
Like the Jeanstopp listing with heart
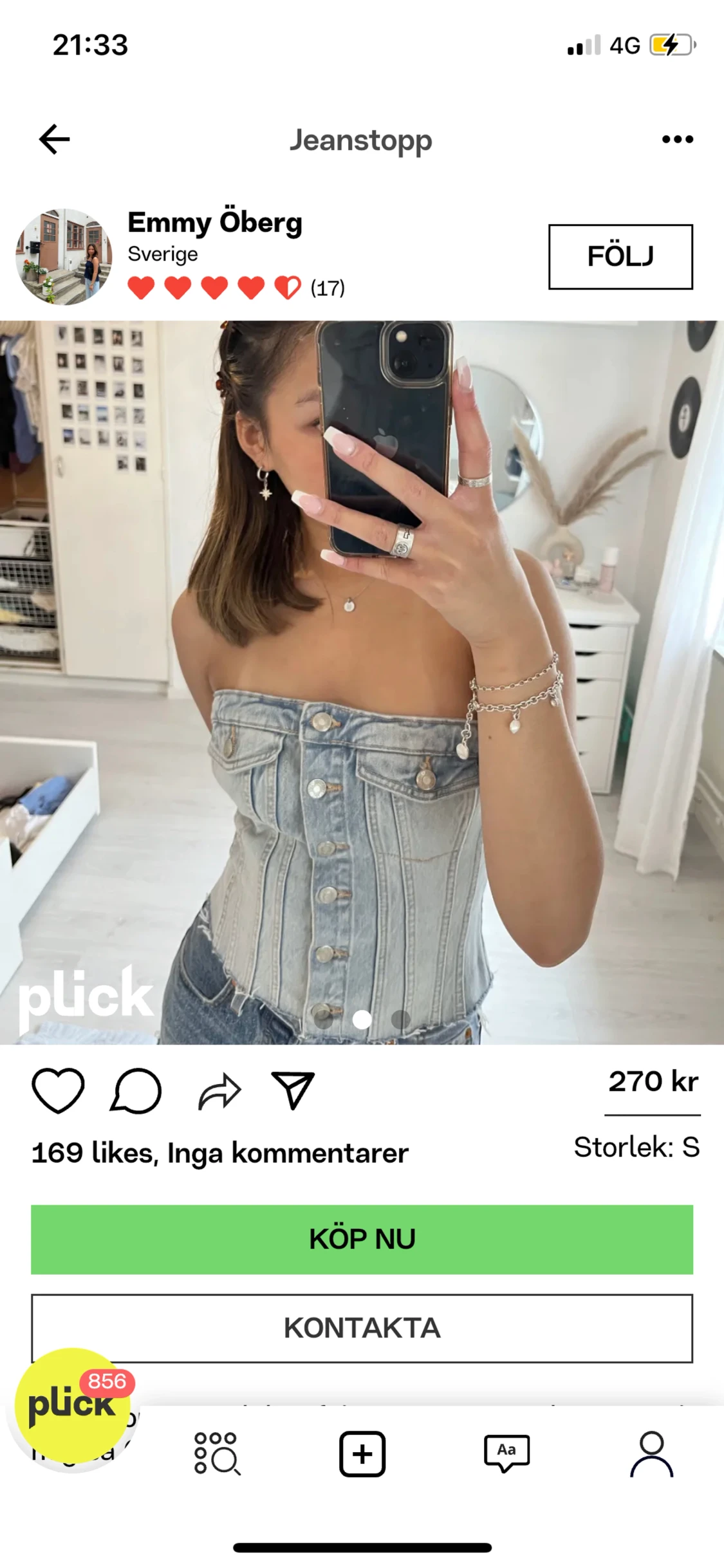point(58,1090)
